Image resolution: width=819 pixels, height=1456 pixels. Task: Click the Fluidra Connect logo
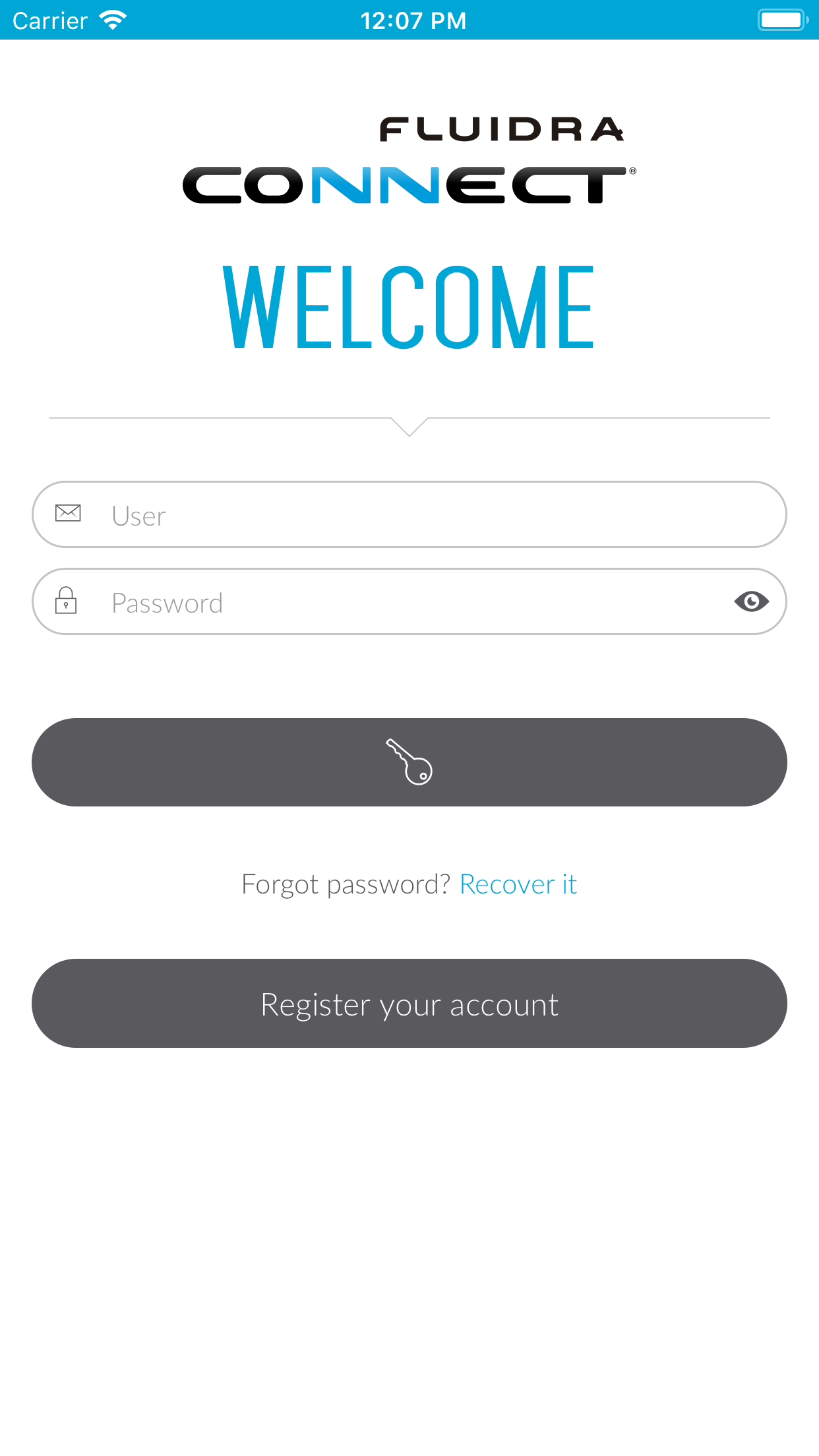click(409, 158)
